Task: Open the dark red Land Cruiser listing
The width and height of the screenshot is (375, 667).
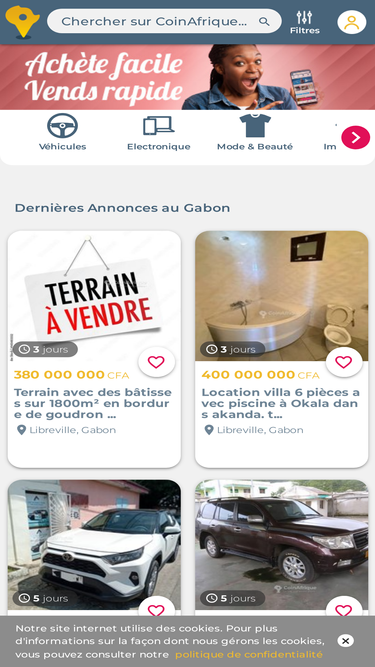Action: (281, 544)
